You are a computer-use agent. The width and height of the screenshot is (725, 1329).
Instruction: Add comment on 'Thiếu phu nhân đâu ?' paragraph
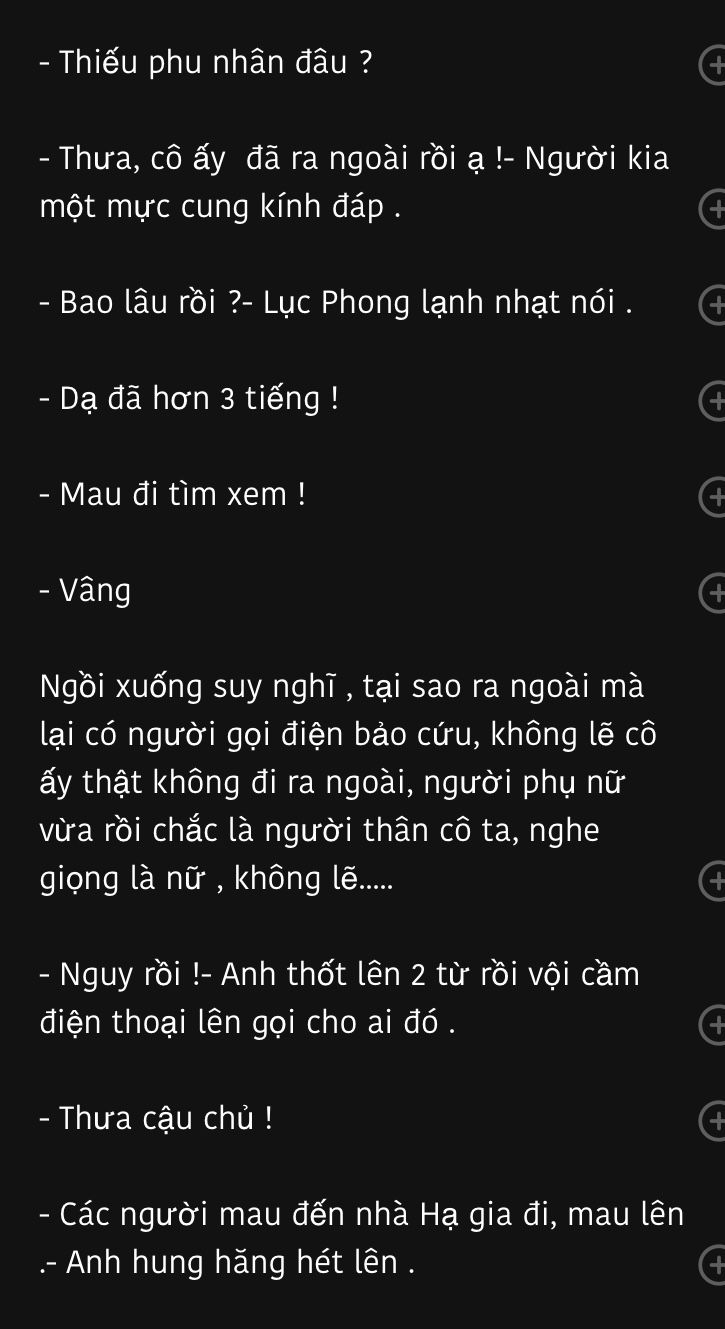(x=712, y=65)
